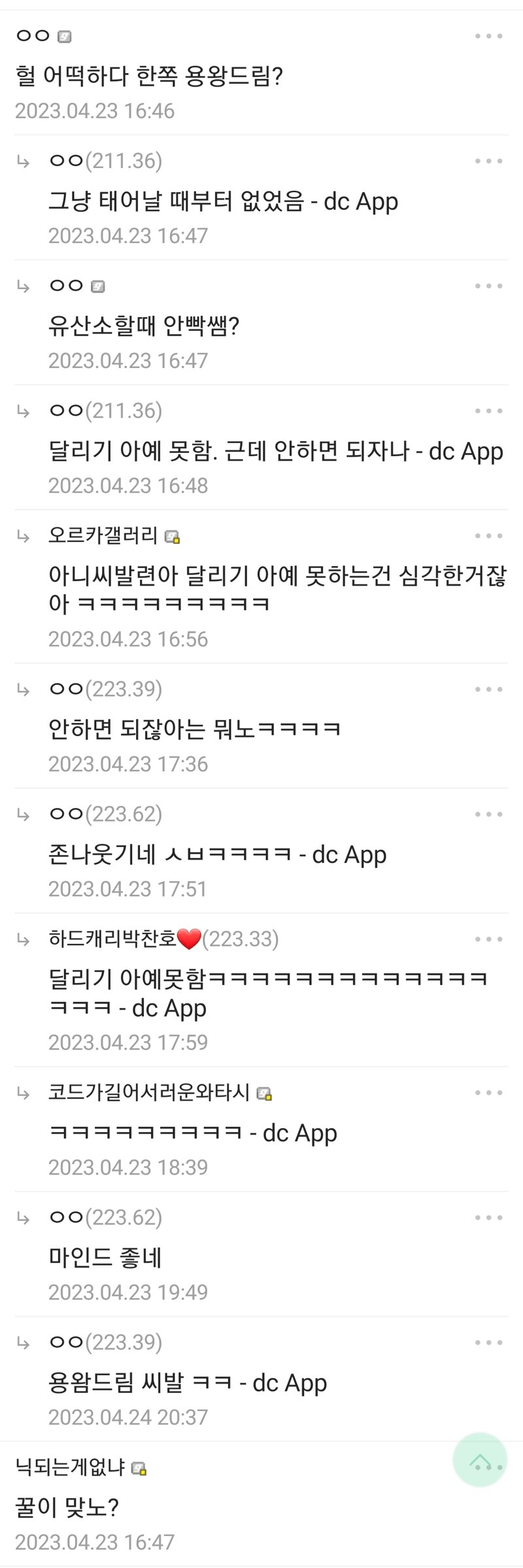The width and height of the screenshot is (523, 1568).
Task: View 오르카갤러리's profile nickname
Action: pyautogui.click(x=103, y=536)
